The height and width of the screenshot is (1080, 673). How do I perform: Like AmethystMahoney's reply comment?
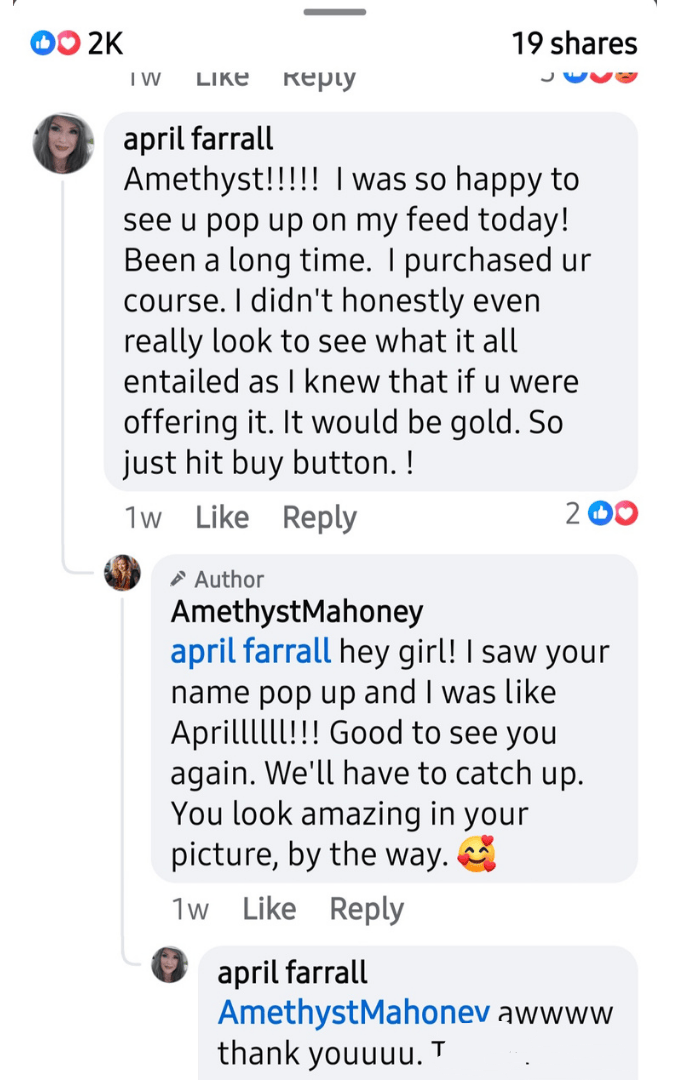269,908
